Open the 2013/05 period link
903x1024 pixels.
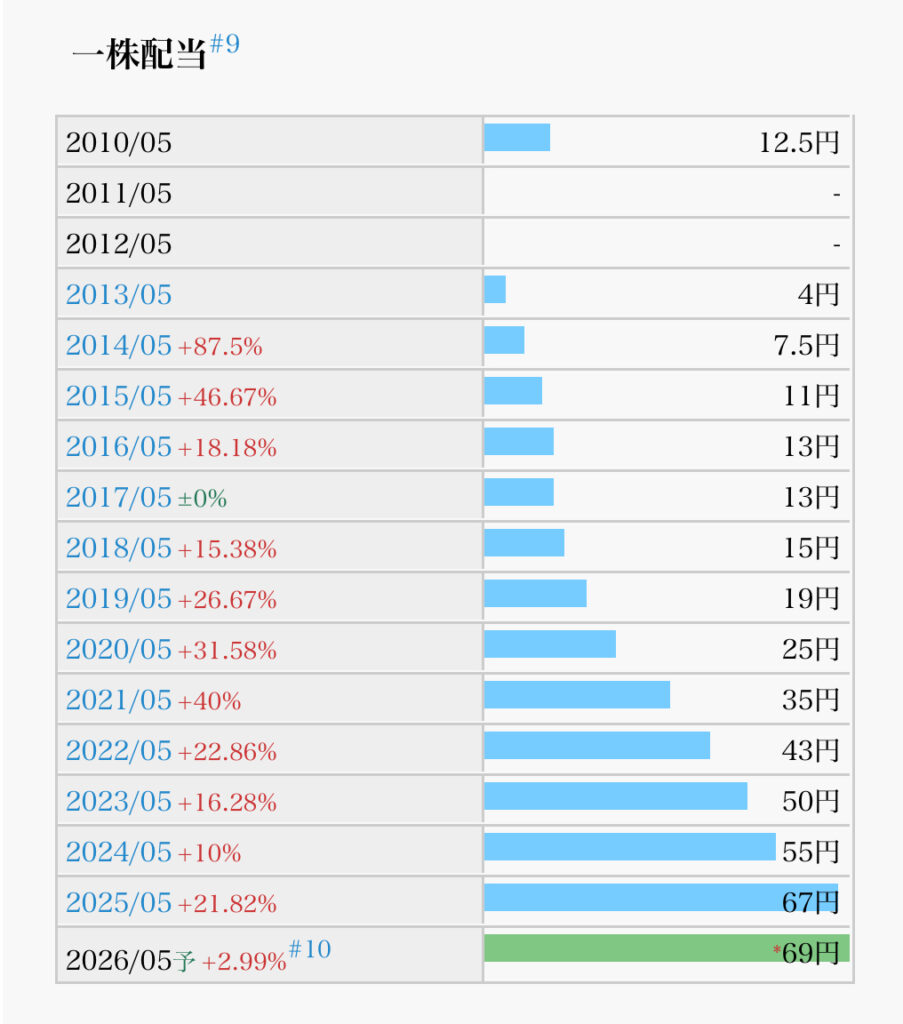118,295
